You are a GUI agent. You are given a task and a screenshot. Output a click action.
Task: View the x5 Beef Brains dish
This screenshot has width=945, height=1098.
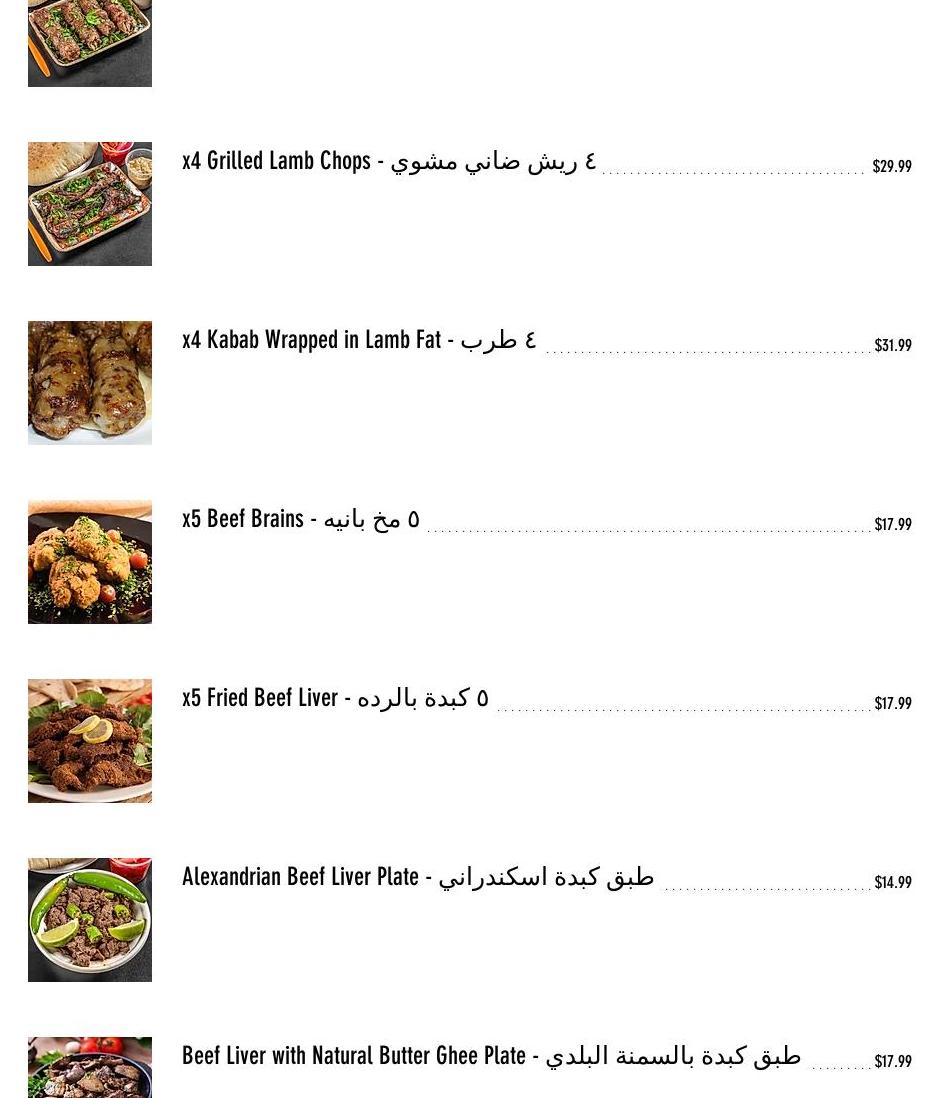[300, 520]
